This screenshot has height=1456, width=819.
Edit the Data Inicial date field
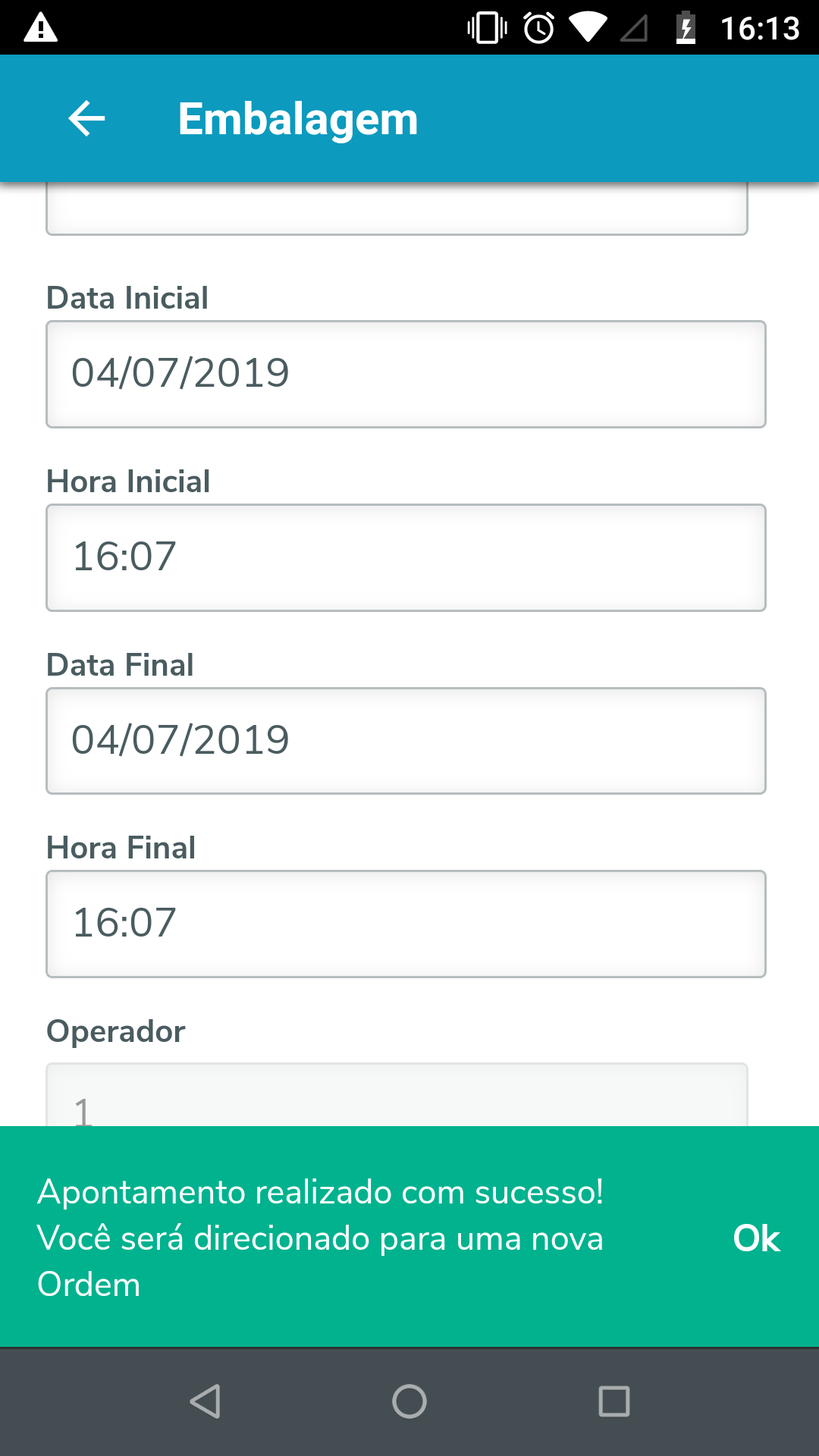tap(406, 374)
